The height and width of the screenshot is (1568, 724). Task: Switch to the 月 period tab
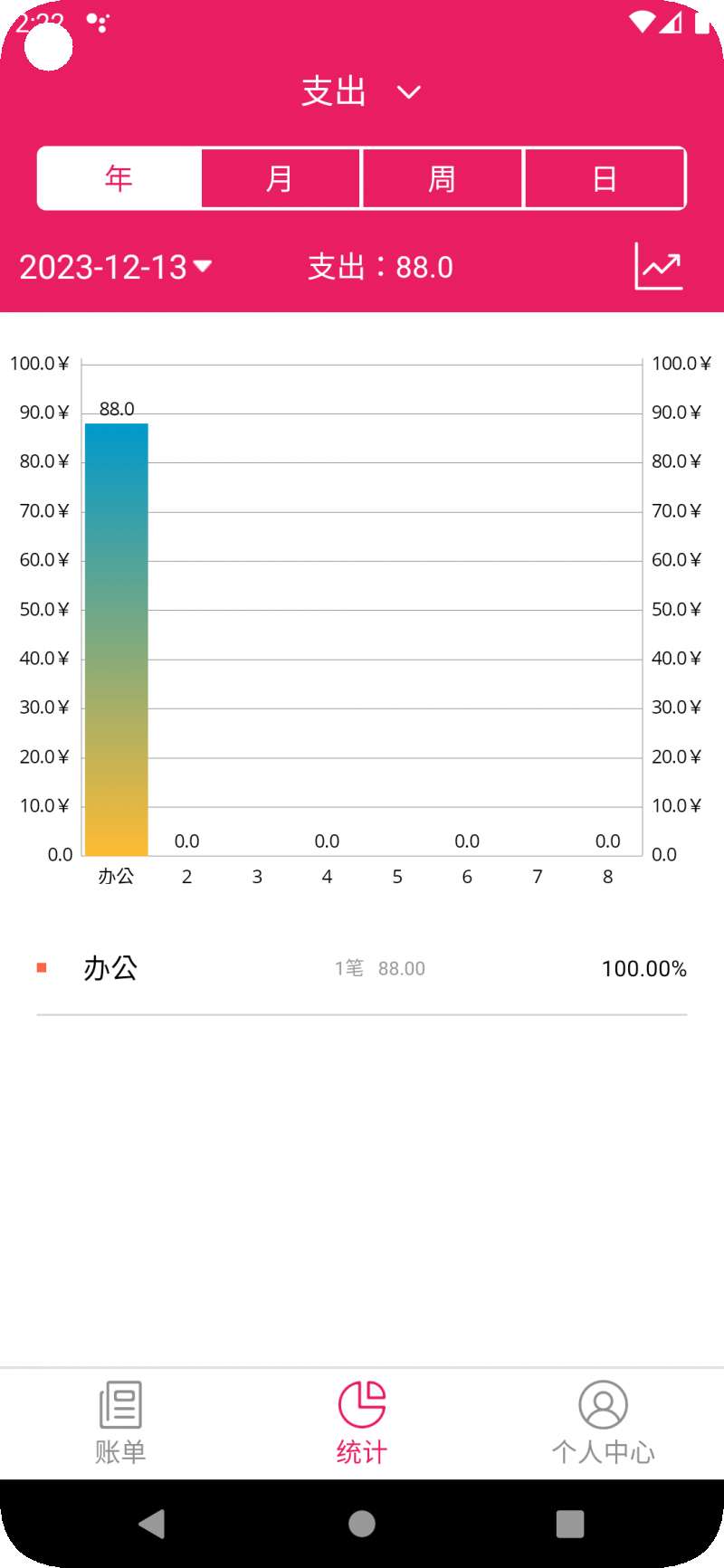281,178
